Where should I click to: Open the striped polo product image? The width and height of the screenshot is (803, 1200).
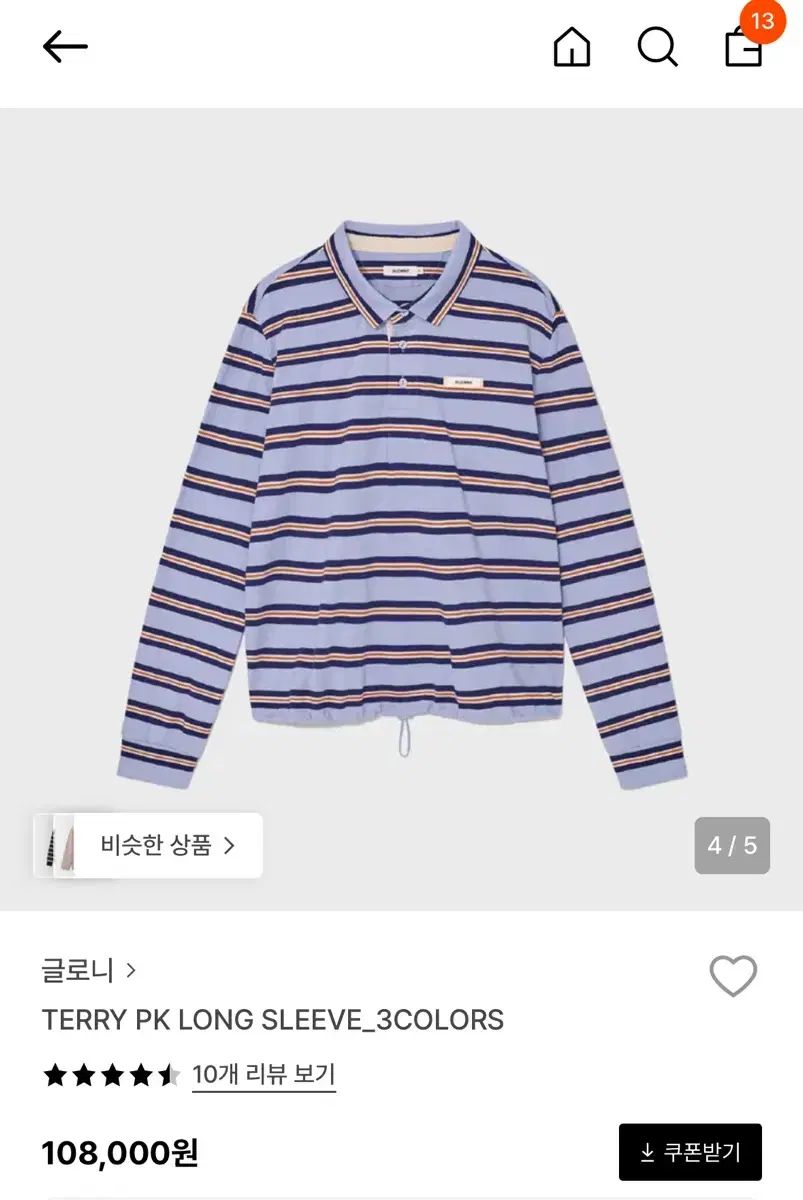402,500
